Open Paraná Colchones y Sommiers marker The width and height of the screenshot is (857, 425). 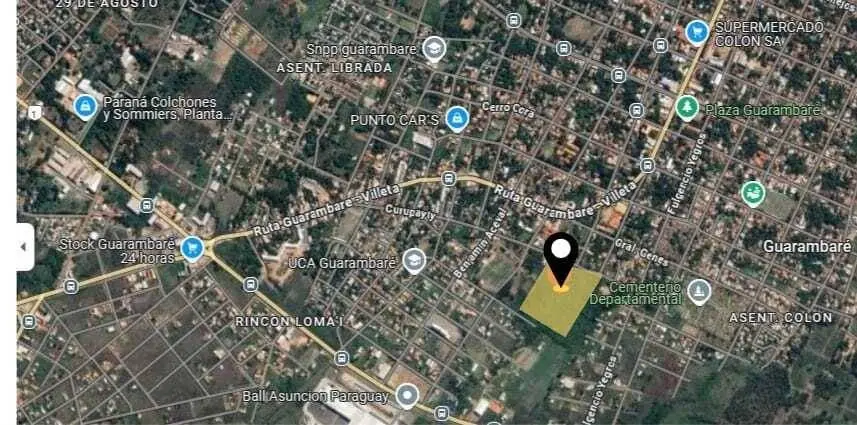(86, 105)
